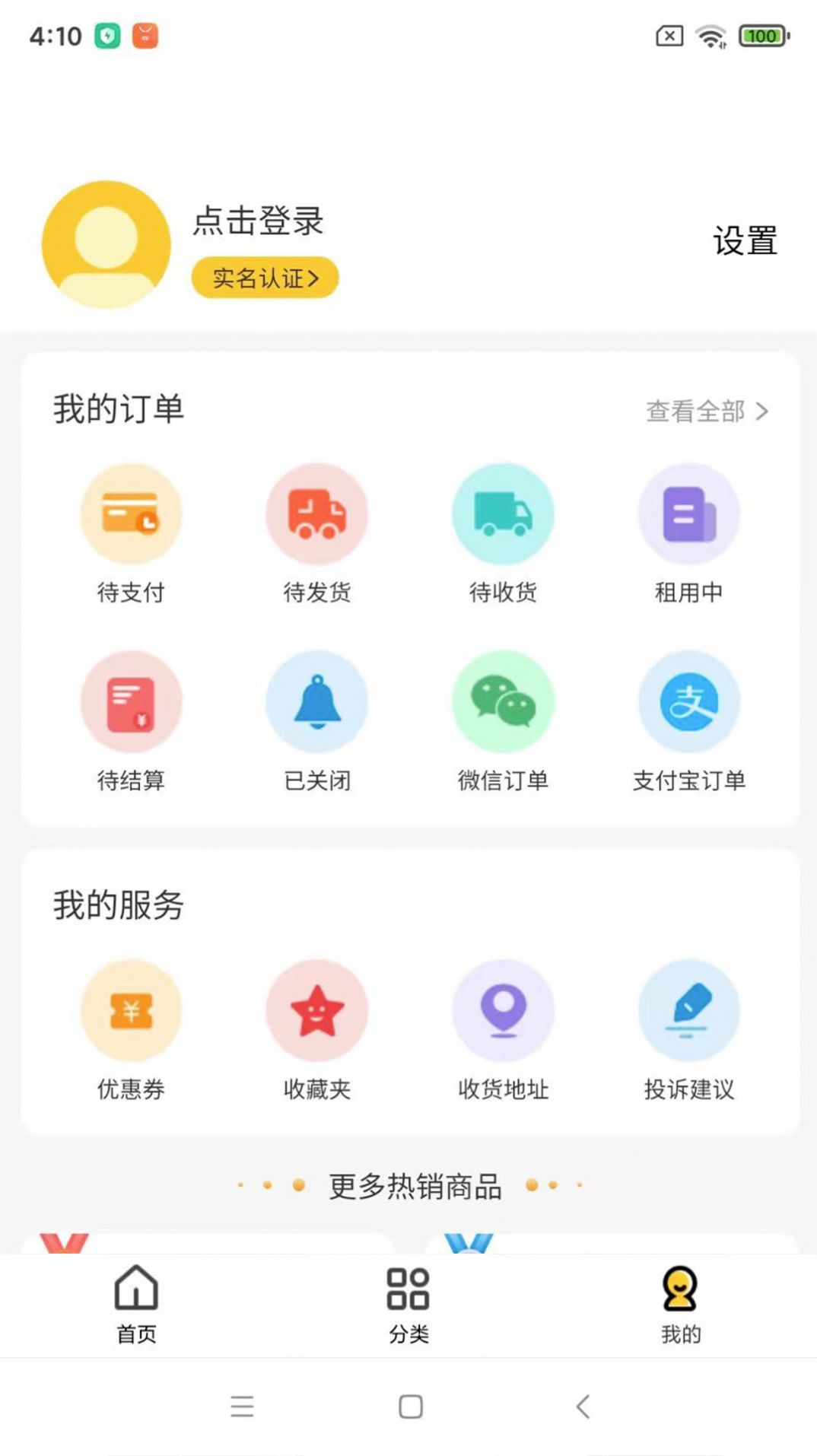Screen dimensions: 817x1456
Task: Open 投诉建议 feedback icon
Action: point(688,1010)
